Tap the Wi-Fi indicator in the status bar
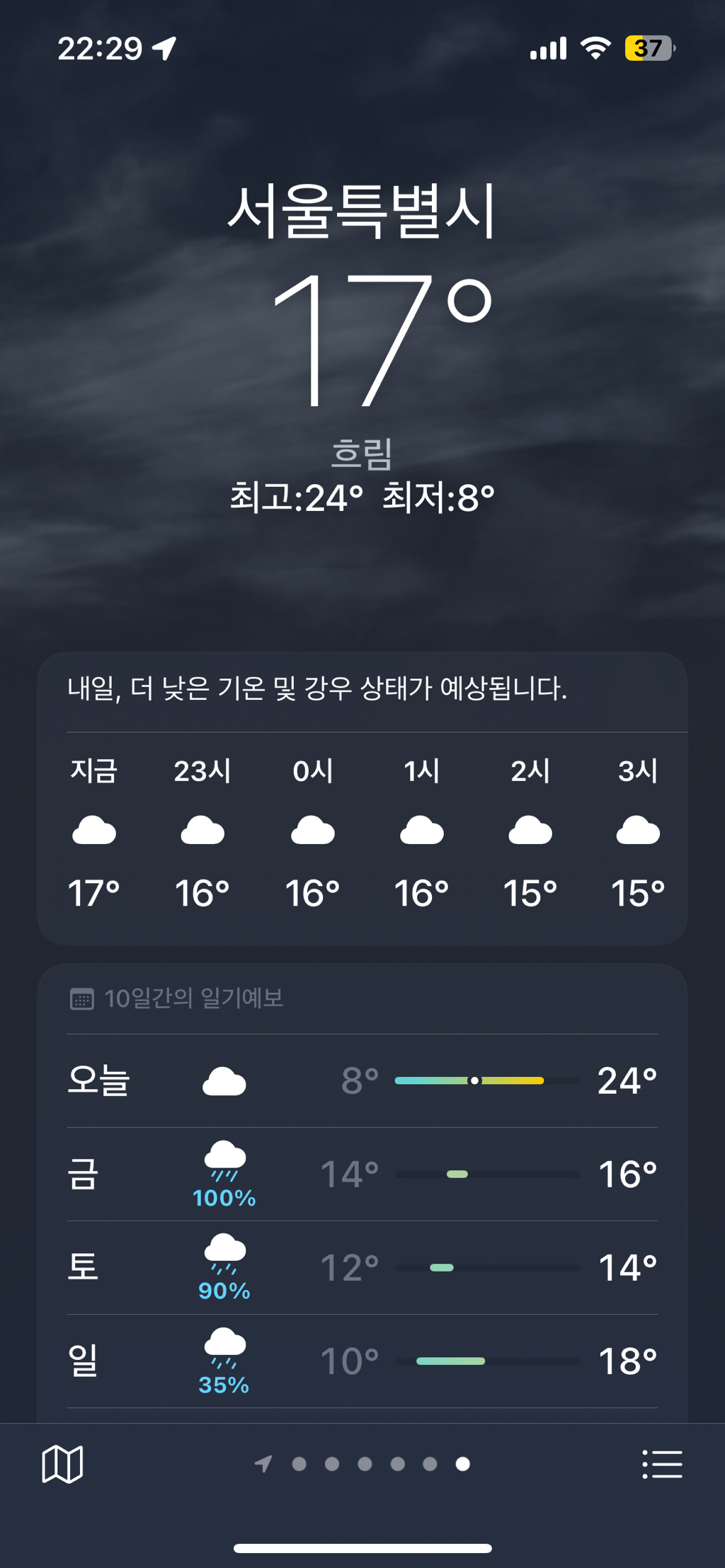725x1568 pixels. coord(595,46)
